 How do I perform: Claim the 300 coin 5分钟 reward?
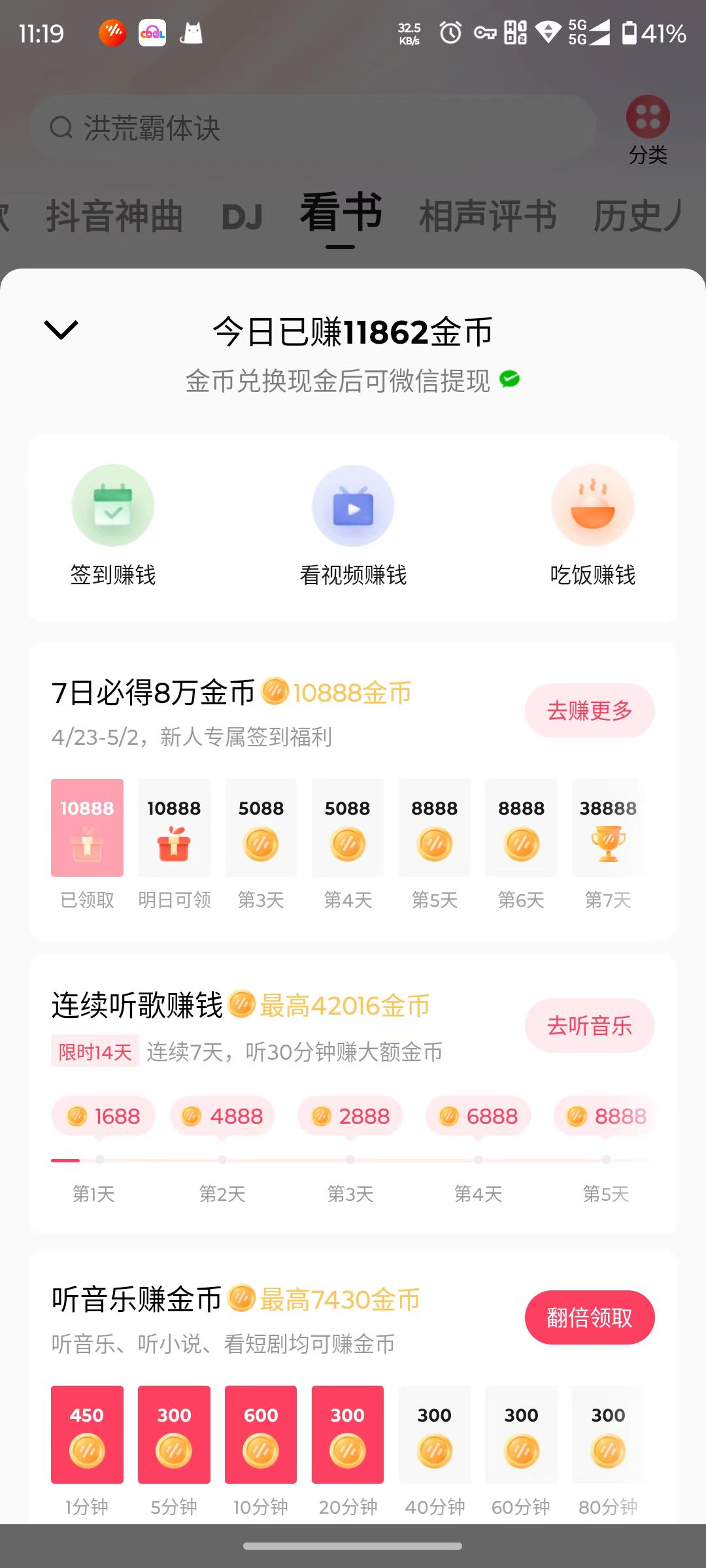(174, 1435)
